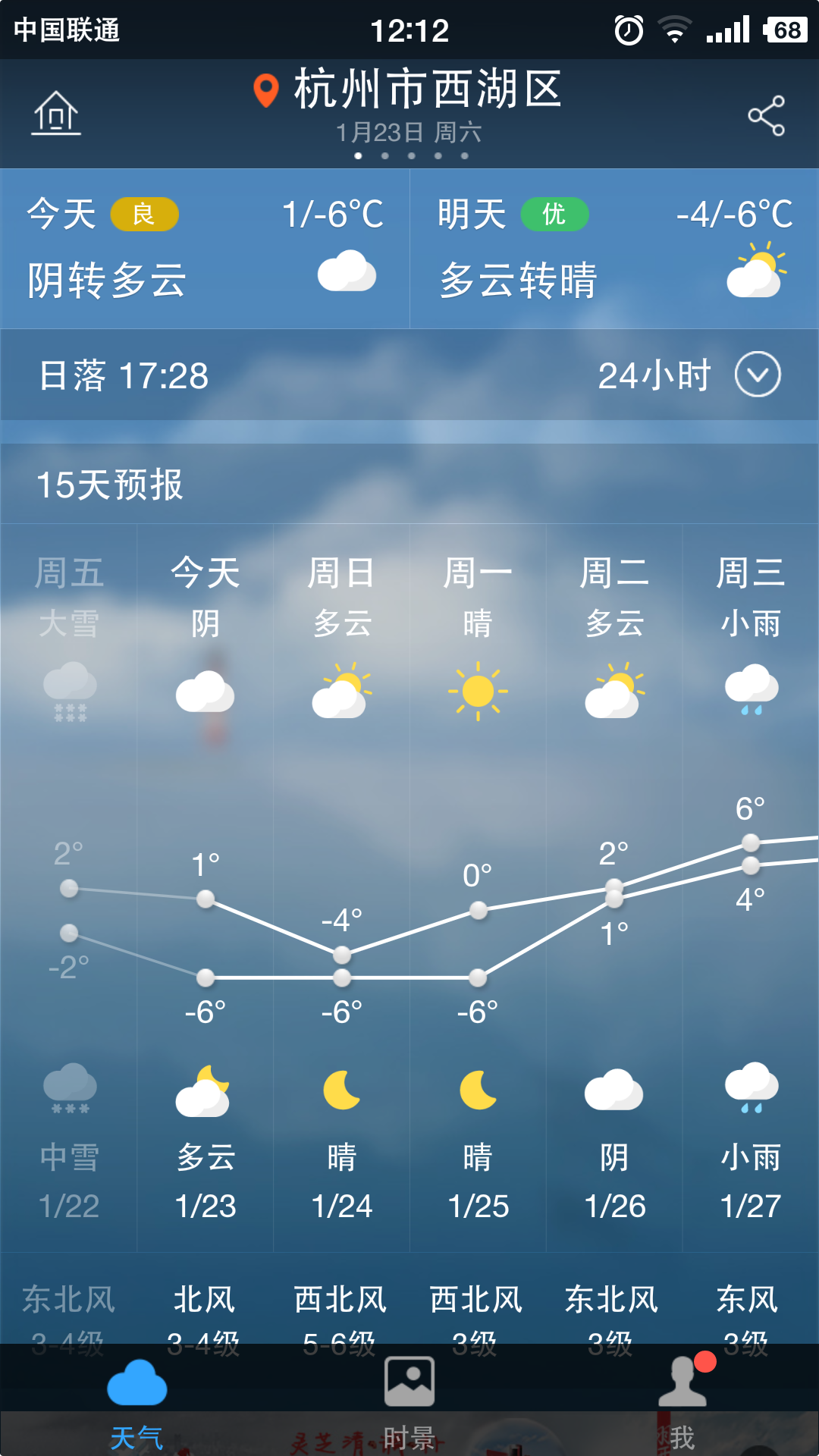Viewport: 819px width, 1456px height.
Task: View the 良 air quality badge
Action: point(144,215)
